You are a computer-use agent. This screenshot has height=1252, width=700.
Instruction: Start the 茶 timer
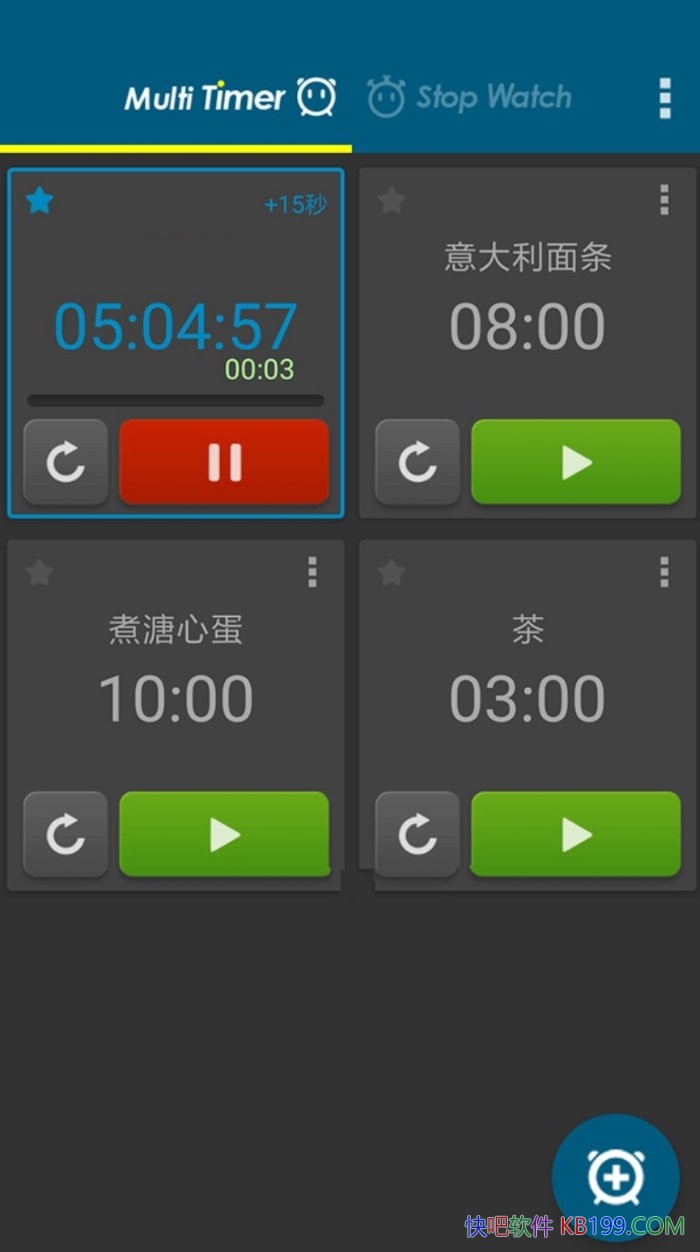point(576,834)
